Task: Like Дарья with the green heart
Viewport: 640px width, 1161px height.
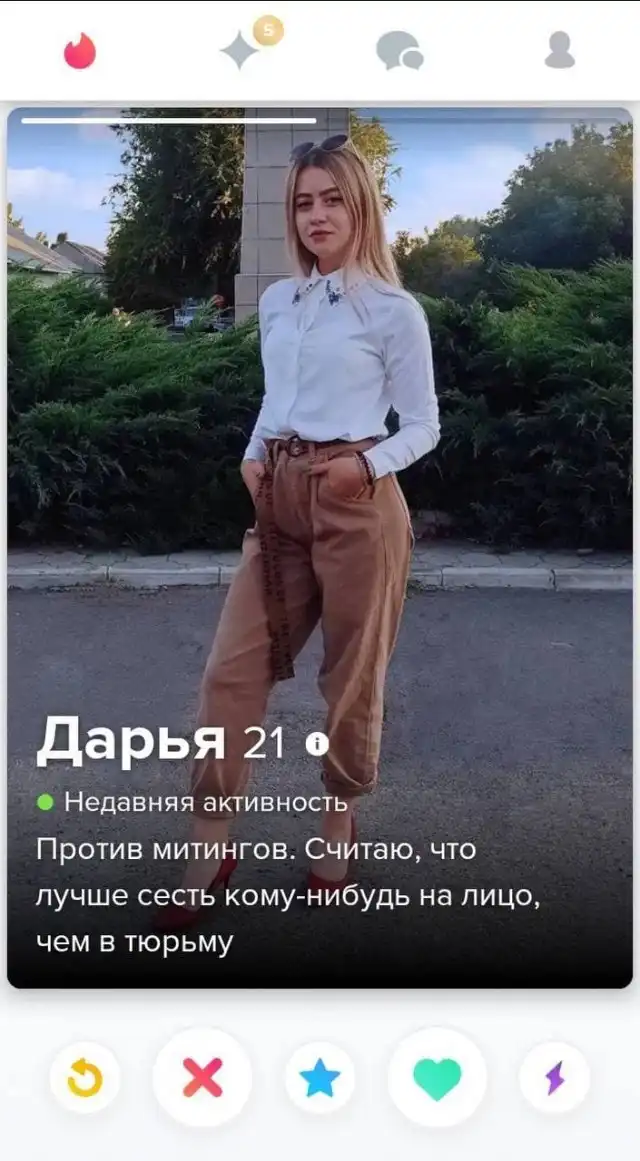Action: pos(437,1078)
